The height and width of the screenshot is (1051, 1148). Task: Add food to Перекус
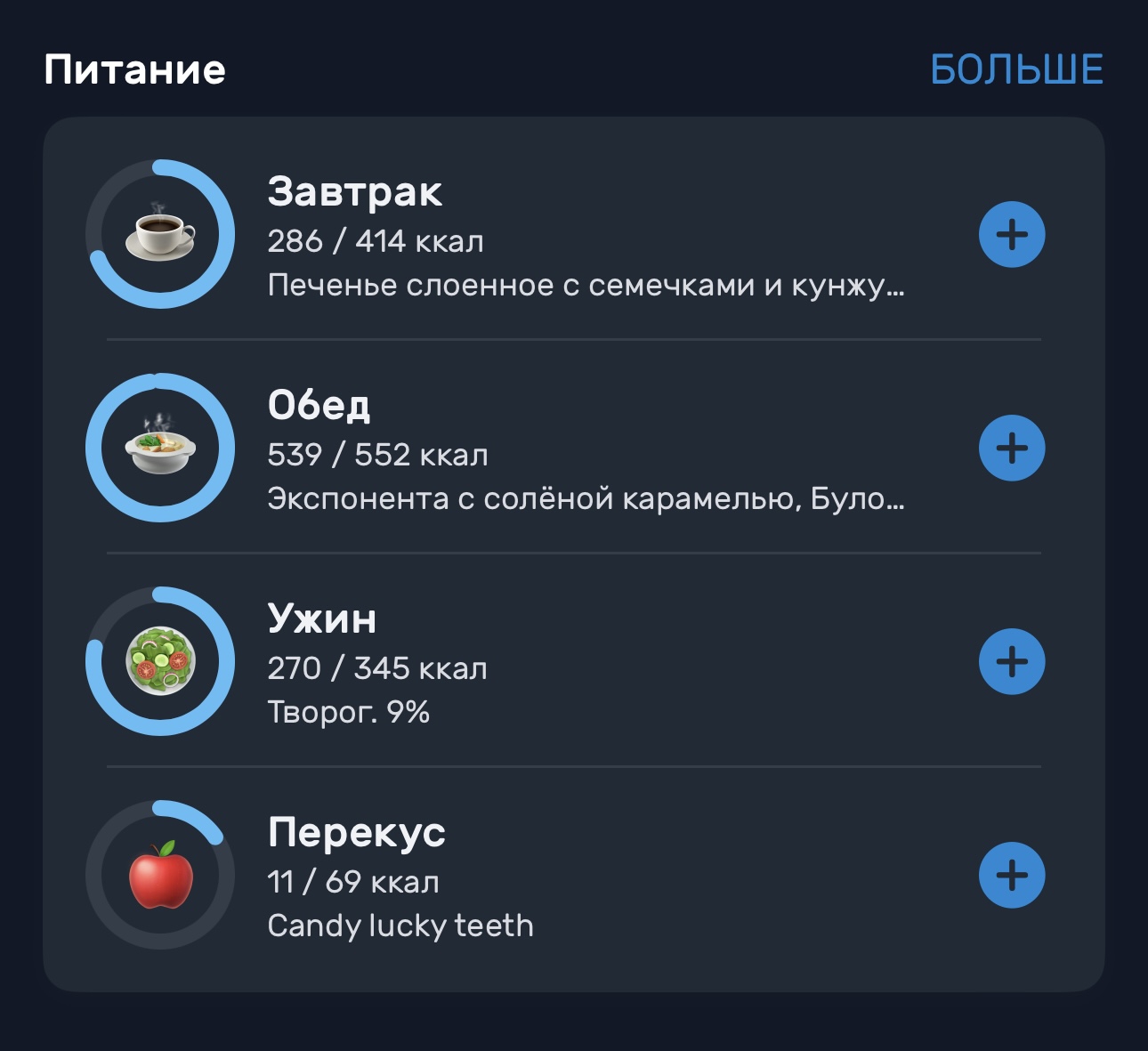(x=1012, y=876)
